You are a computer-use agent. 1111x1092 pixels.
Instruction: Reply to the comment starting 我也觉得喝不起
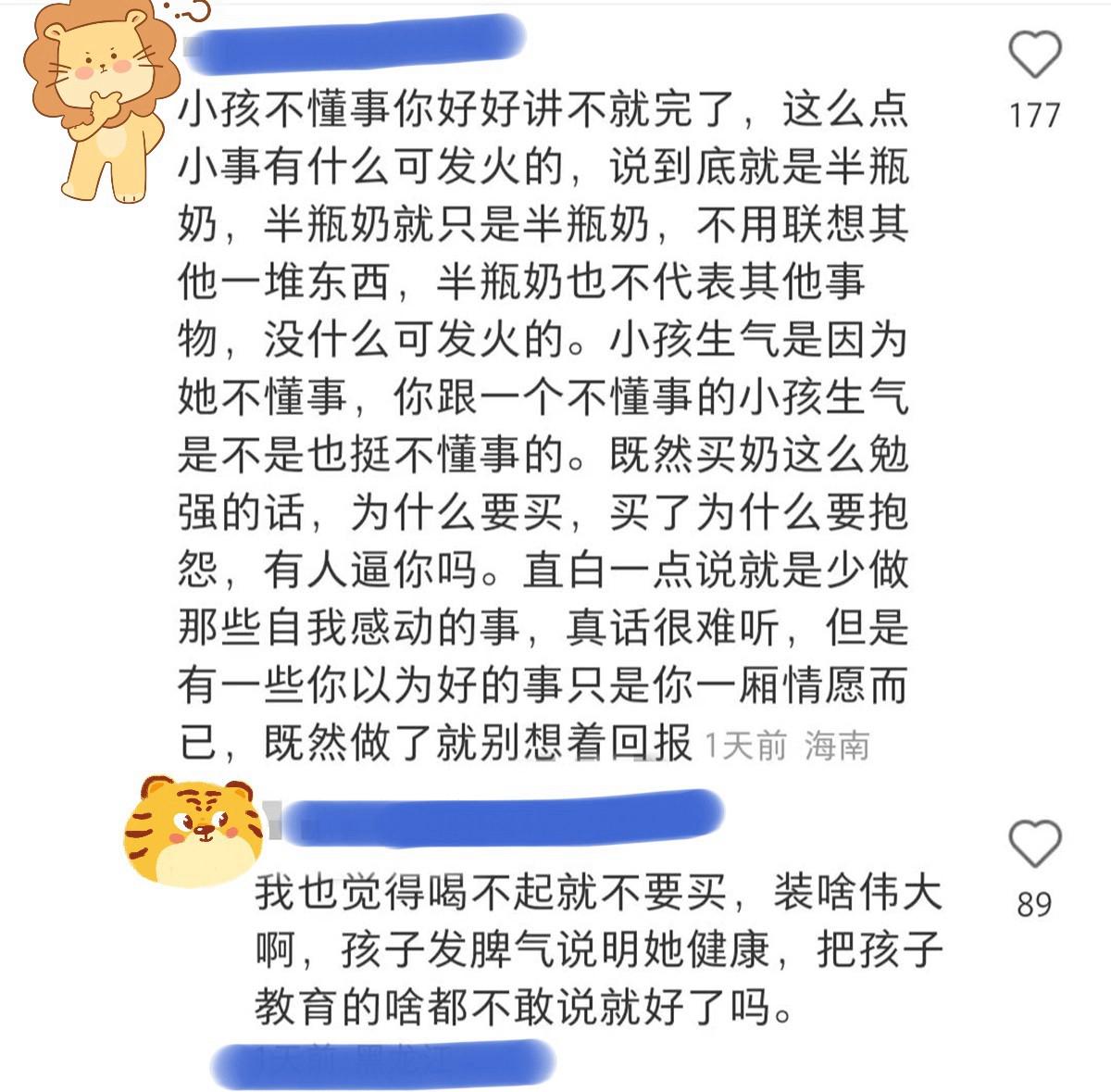point(593,949)
